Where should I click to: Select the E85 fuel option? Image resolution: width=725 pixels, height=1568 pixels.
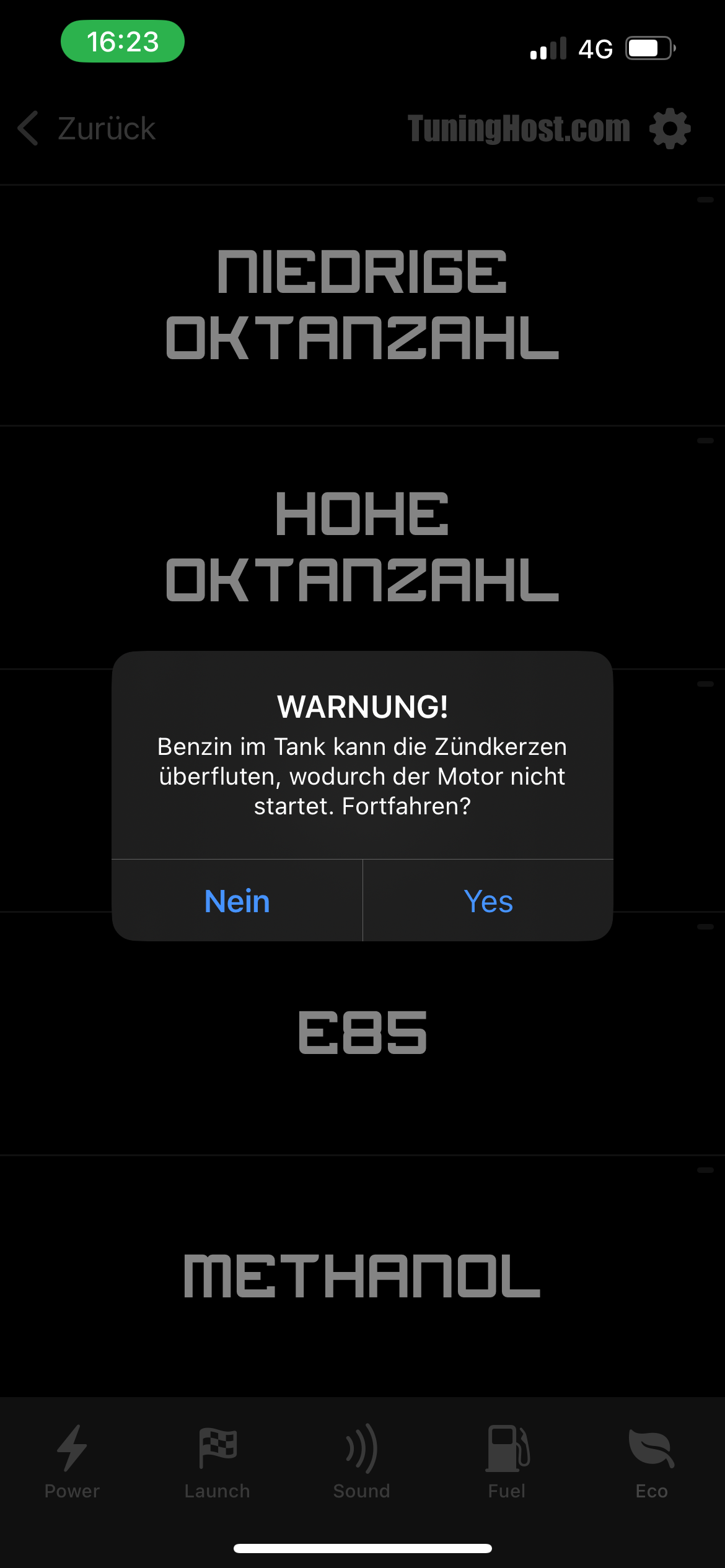(x=362, y=1032)
